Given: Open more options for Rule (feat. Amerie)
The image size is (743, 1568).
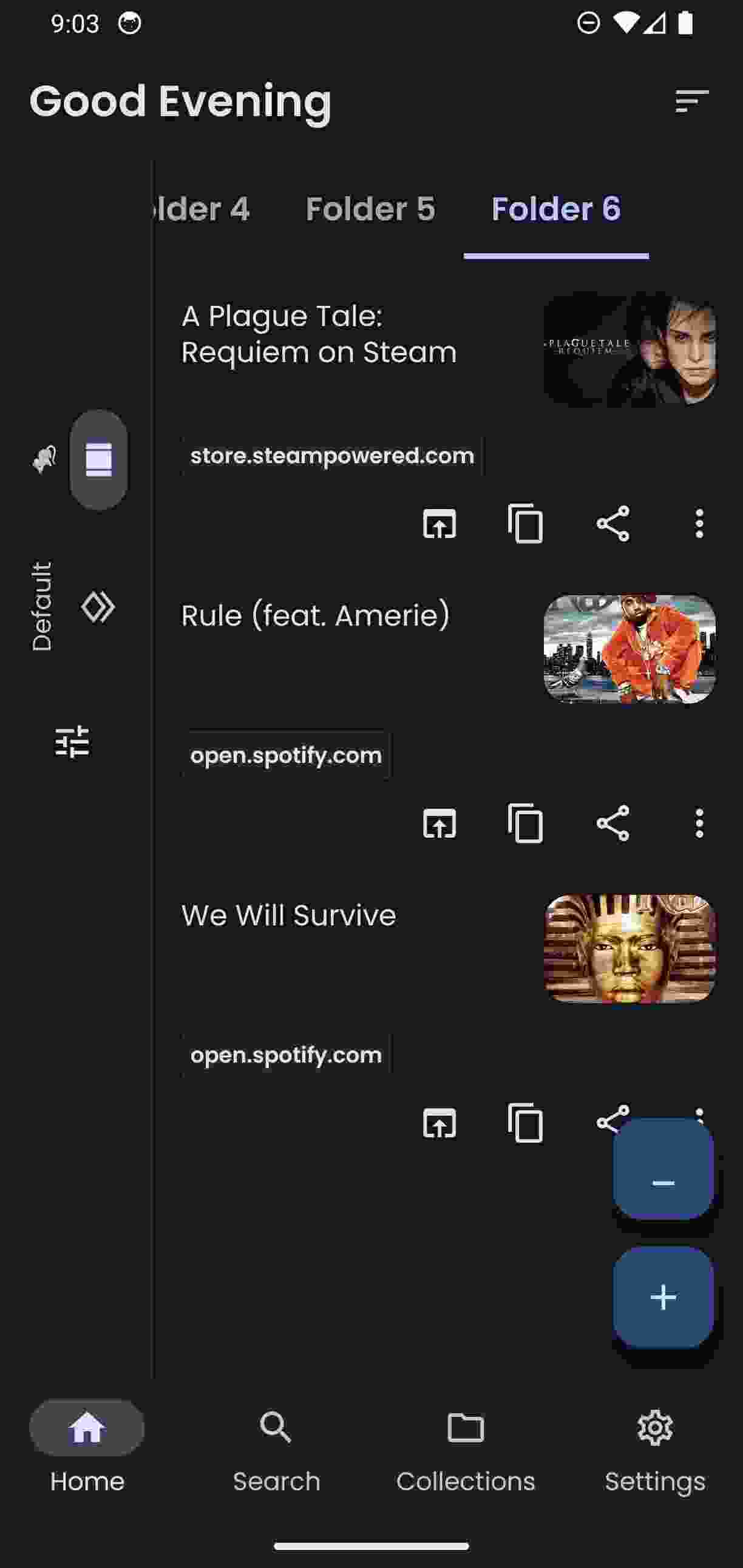Looking at the screenshot, I should (699, 823).
